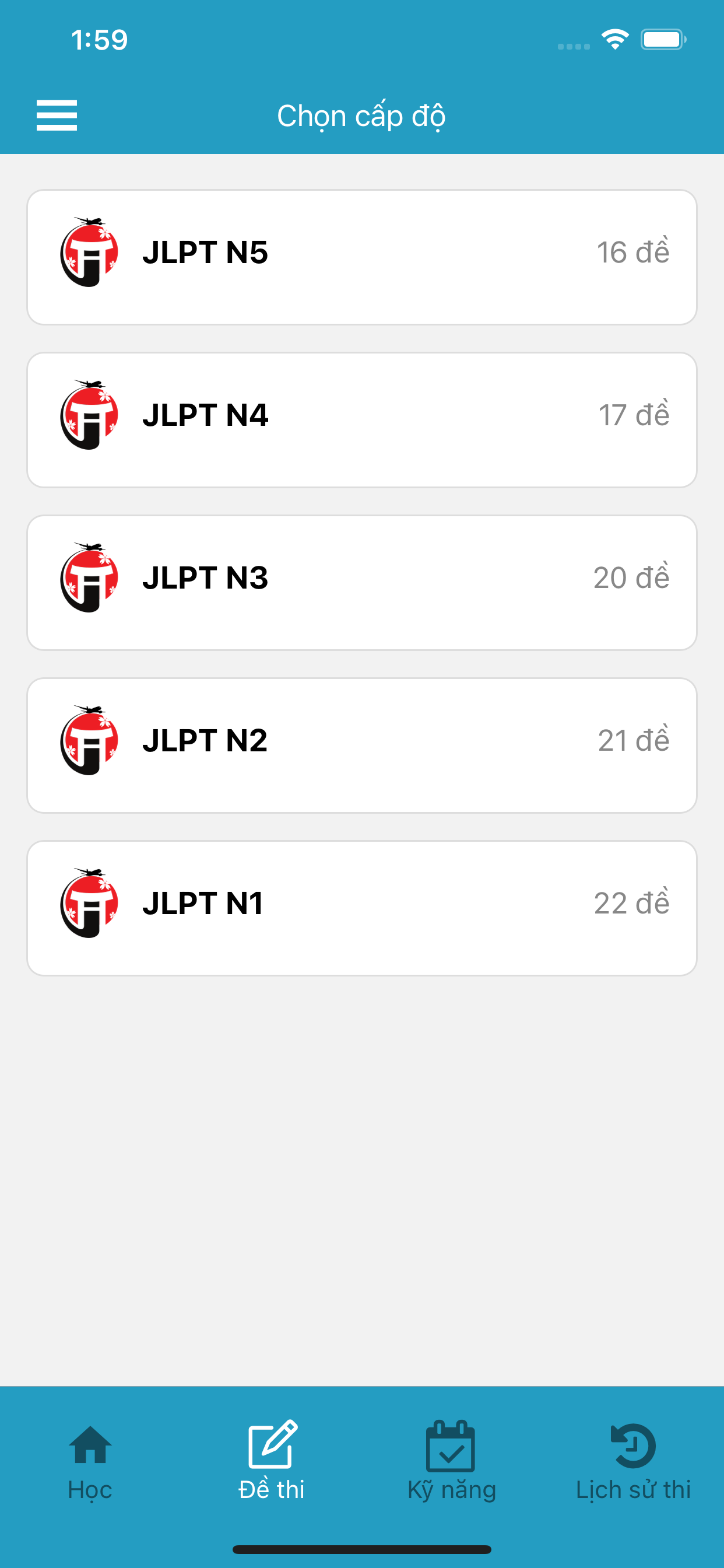Screen dimensions: 724x1568
Task: Go to the Kỹ năng tab
Action: click(451, 1462)
